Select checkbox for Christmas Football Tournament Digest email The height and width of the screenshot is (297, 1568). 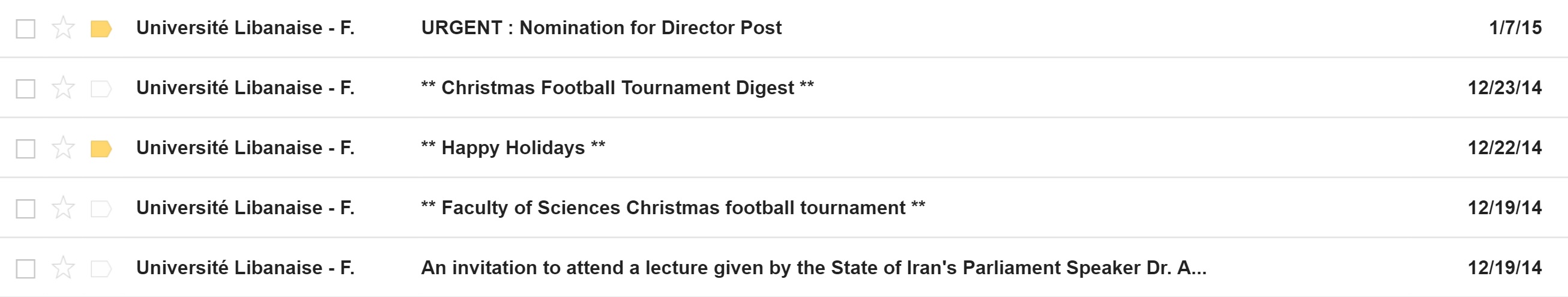(x=26, y=89)
